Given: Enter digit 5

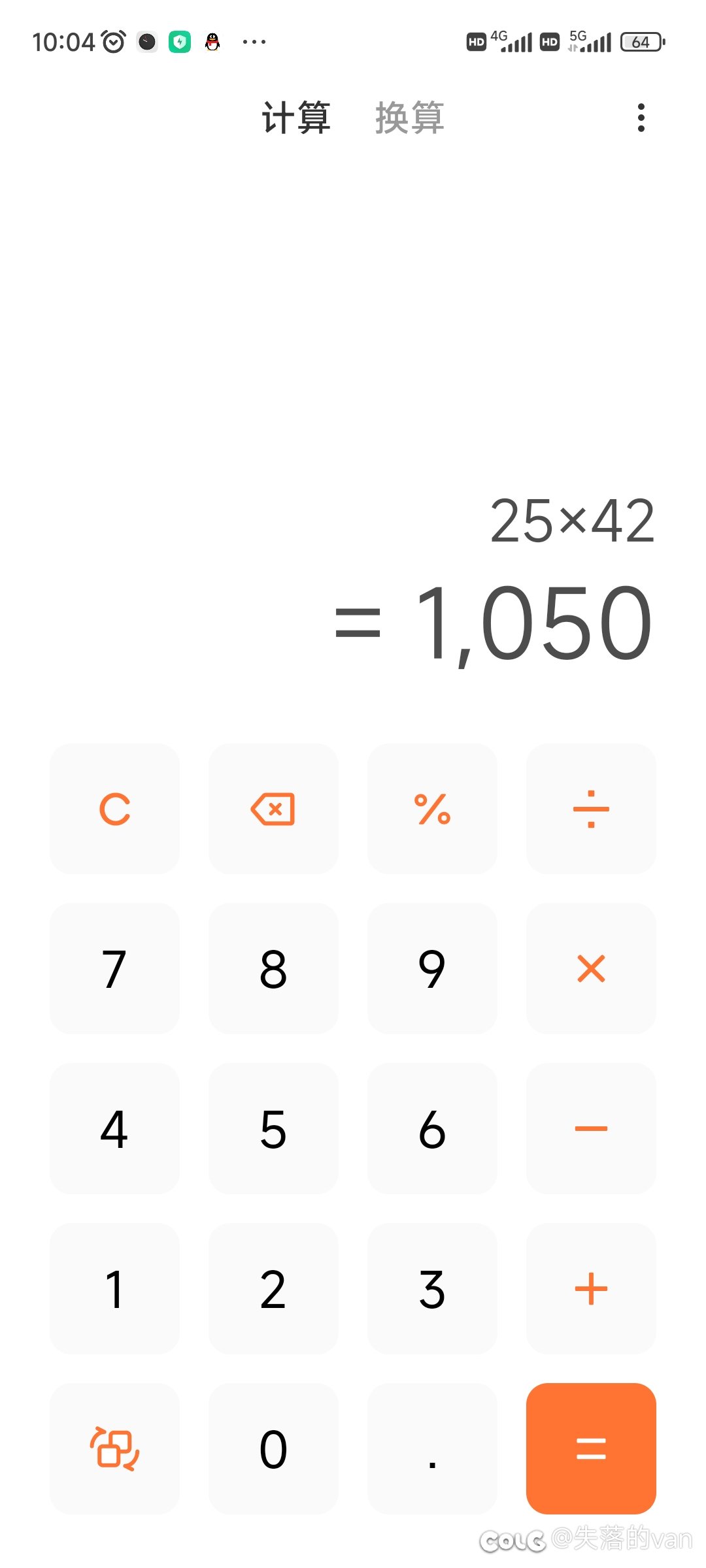Looking at the screenshot, I should pyautogui.click(x=273, y=1129).
